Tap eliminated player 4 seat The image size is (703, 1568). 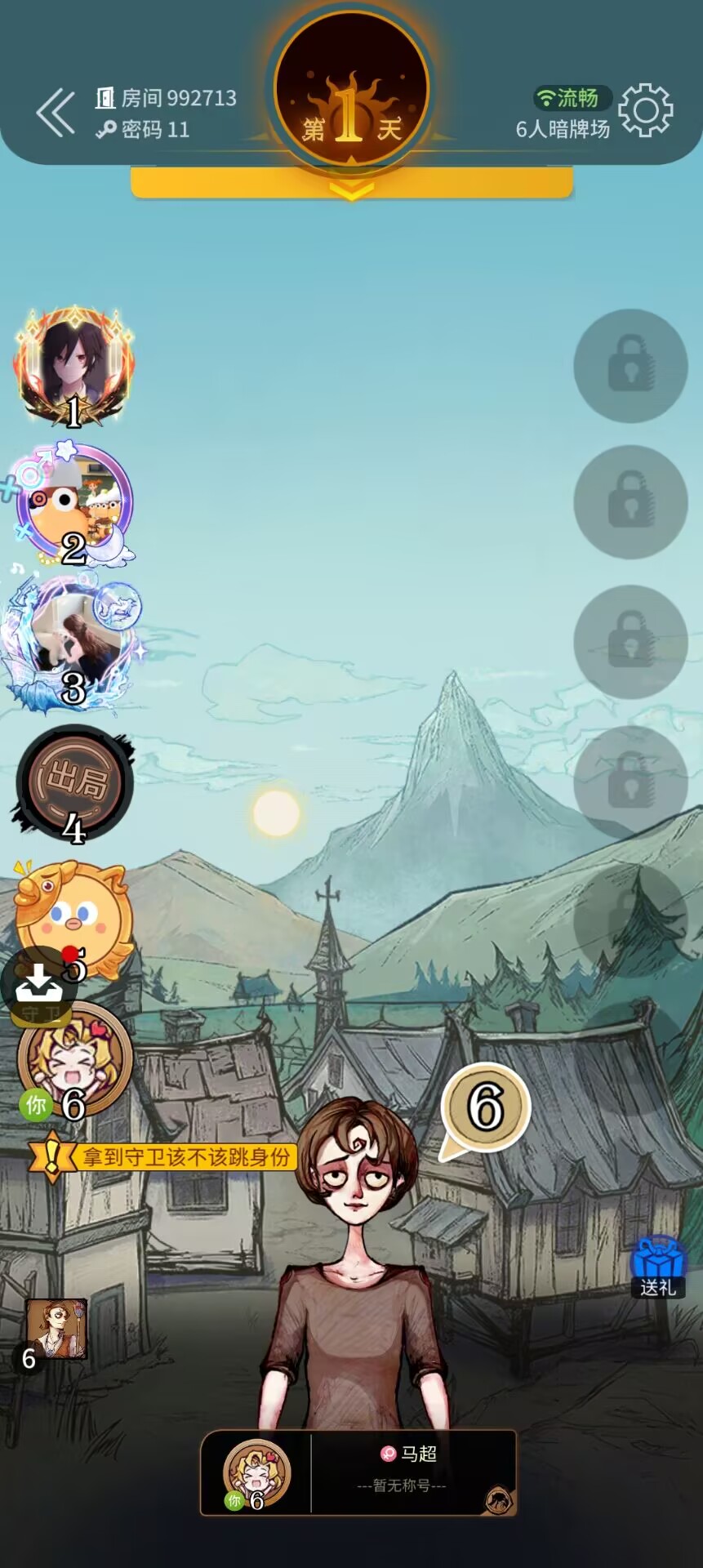74,783
